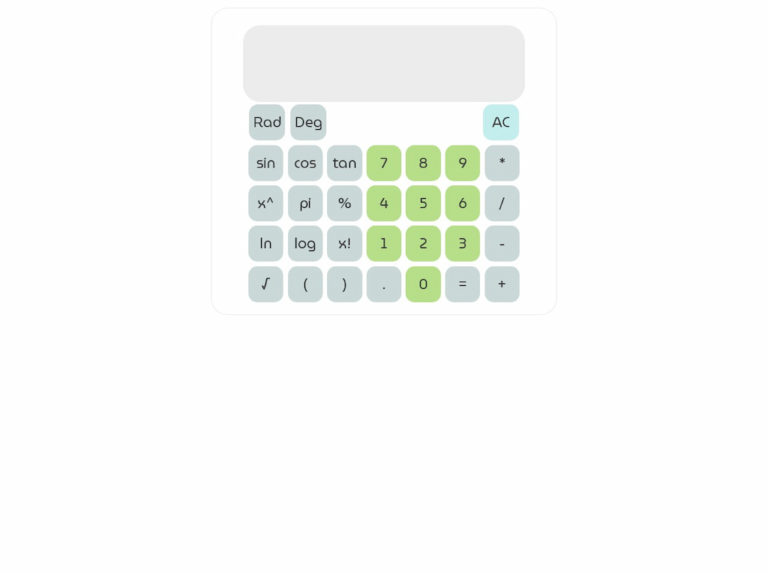The height and width of the screenshot is (573, 768).
Task: Choose the tan function key
Action: click(344, 163)
